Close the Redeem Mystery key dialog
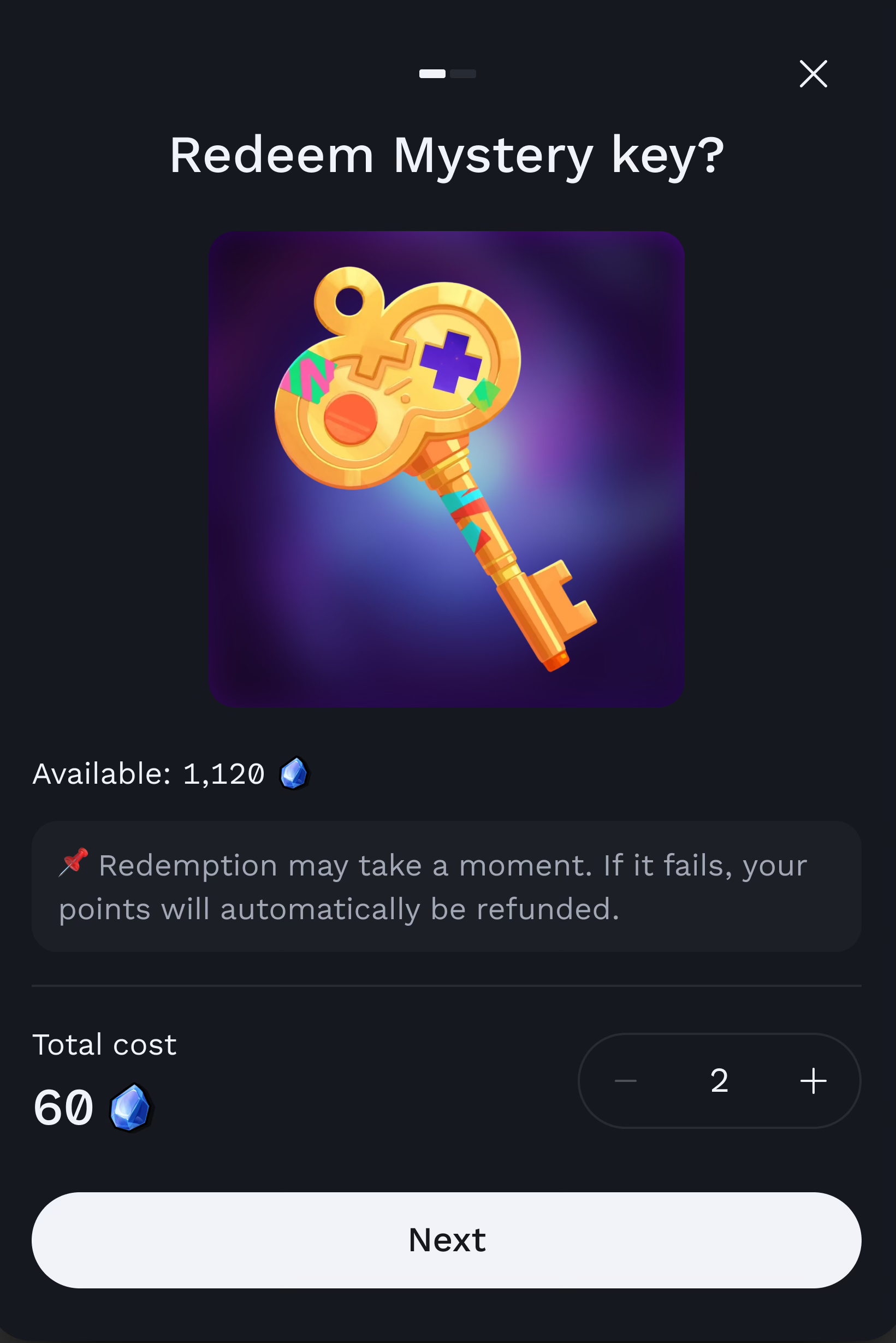The width and height of the screenshot is (896, 1343). (x=812, y=74)
